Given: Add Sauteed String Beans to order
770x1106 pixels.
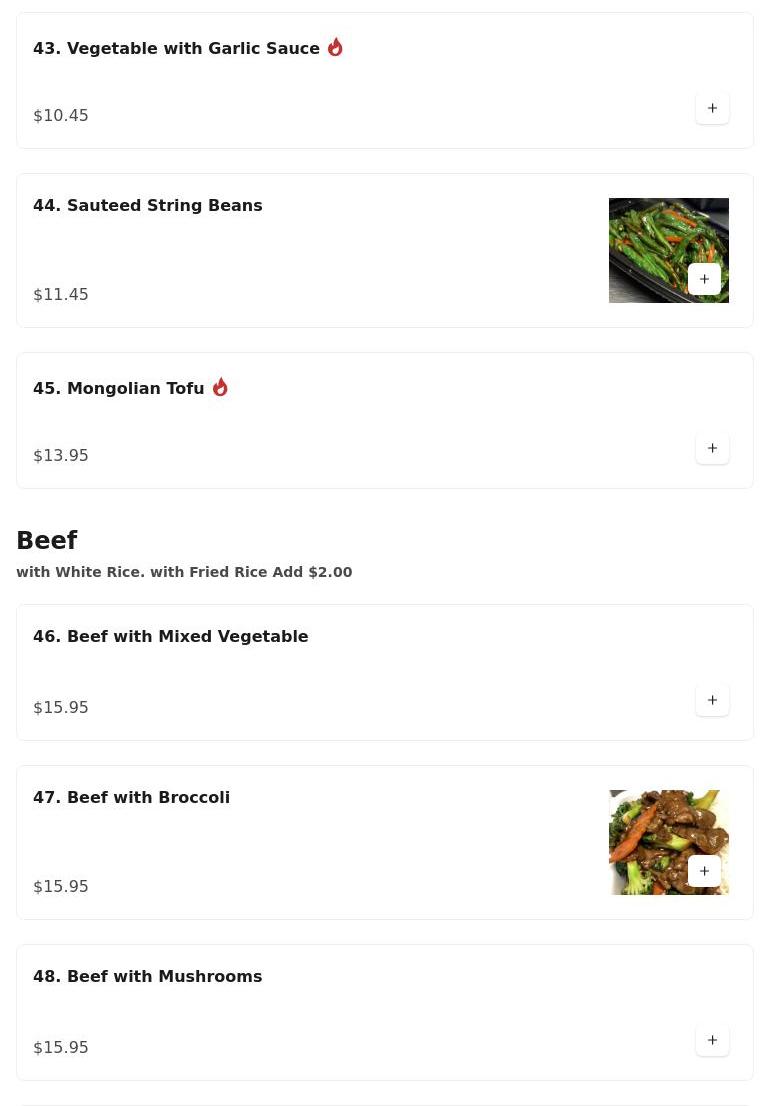Looking at the screenshot, I should coord(704,279).
